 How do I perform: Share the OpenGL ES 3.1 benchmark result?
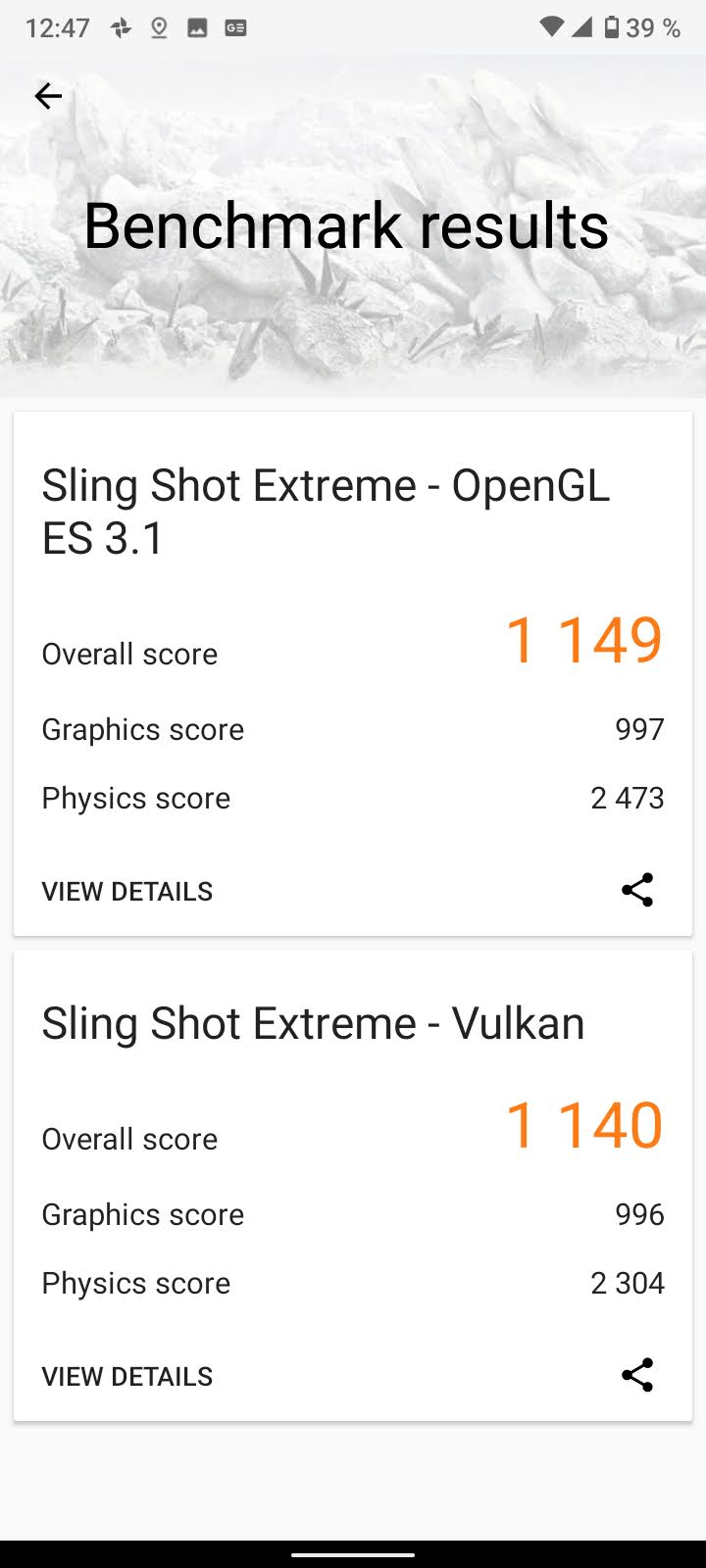(637, 890)
